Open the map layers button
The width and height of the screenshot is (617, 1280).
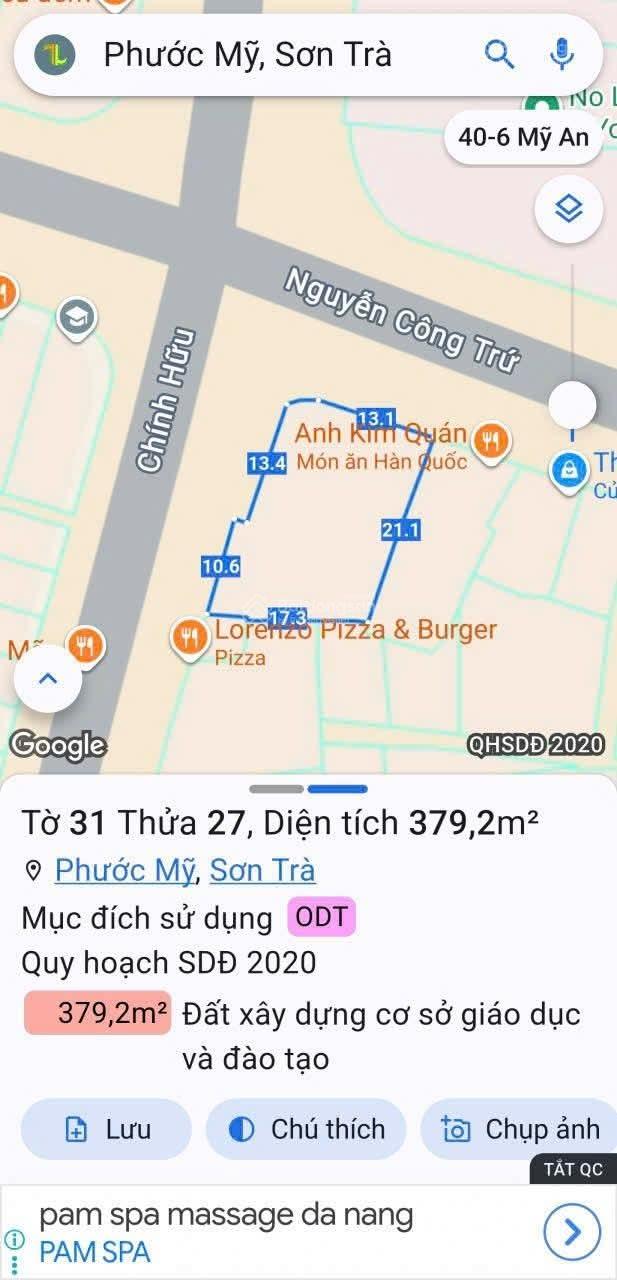click(x=568, y=209)
